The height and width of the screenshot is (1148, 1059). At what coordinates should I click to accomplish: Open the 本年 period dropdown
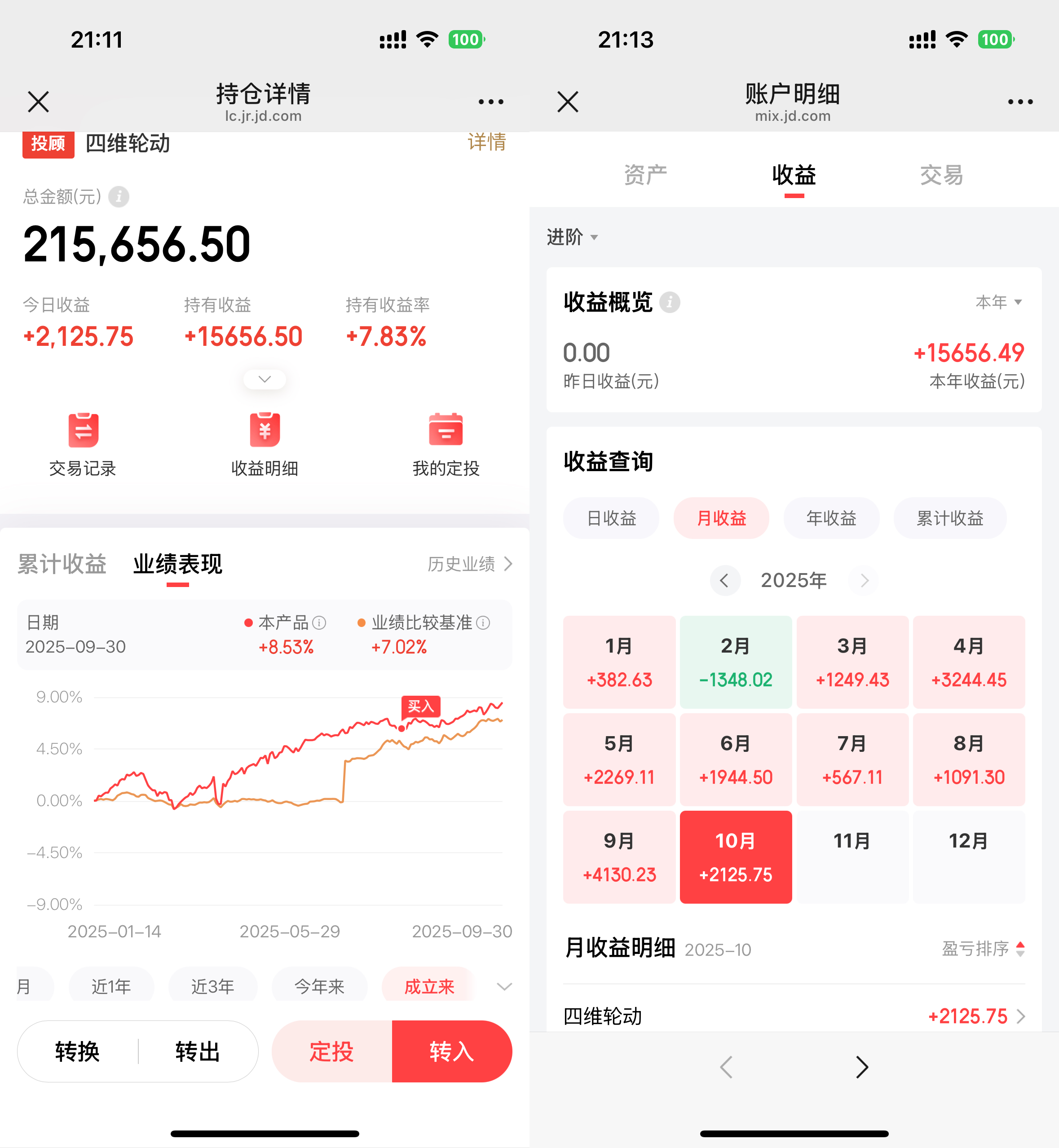(x=998, y=302)
